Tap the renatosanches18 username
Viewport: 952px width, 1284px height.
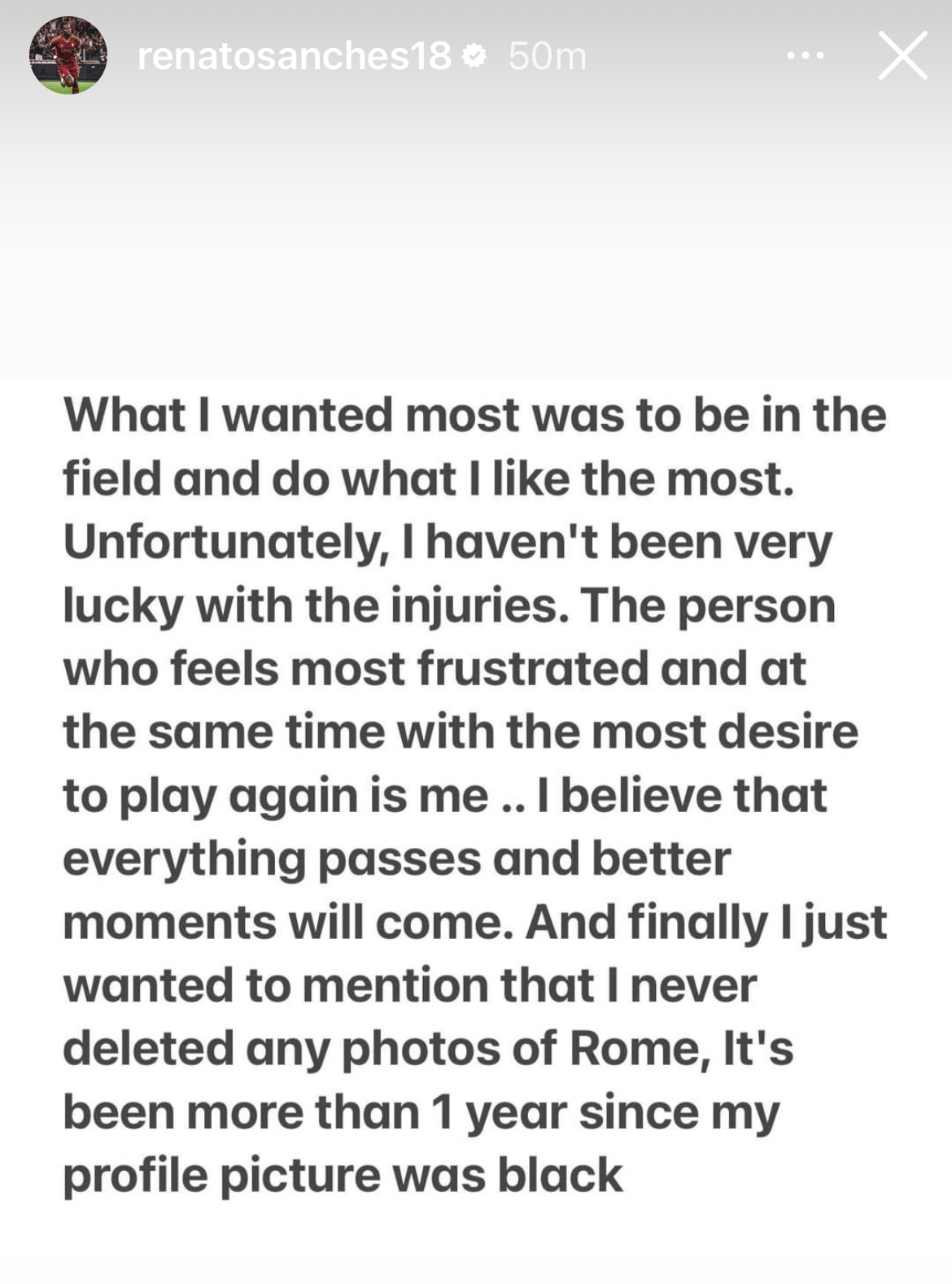tap(294, 55)
